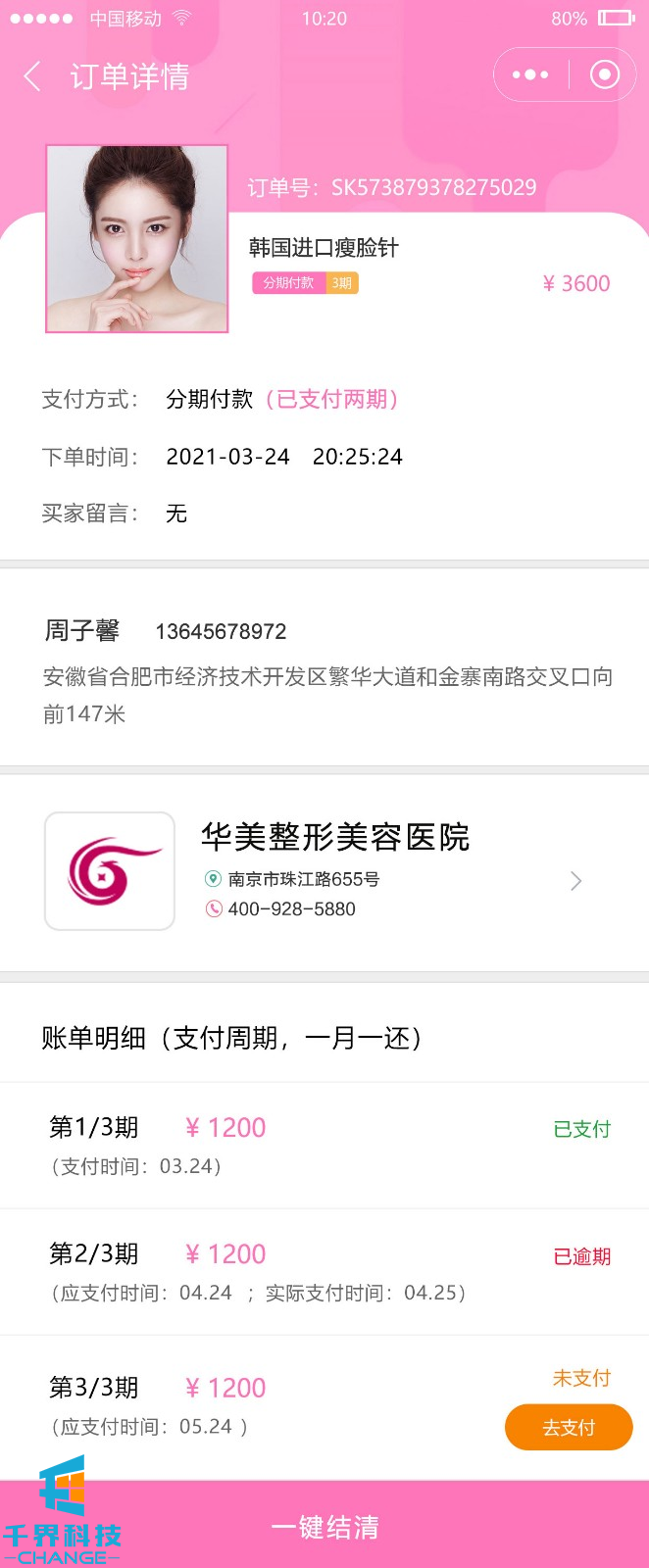View the 韩国进口瘦脸针 product image
Viewport: 649px width, 1568px height.
[137, 238]
